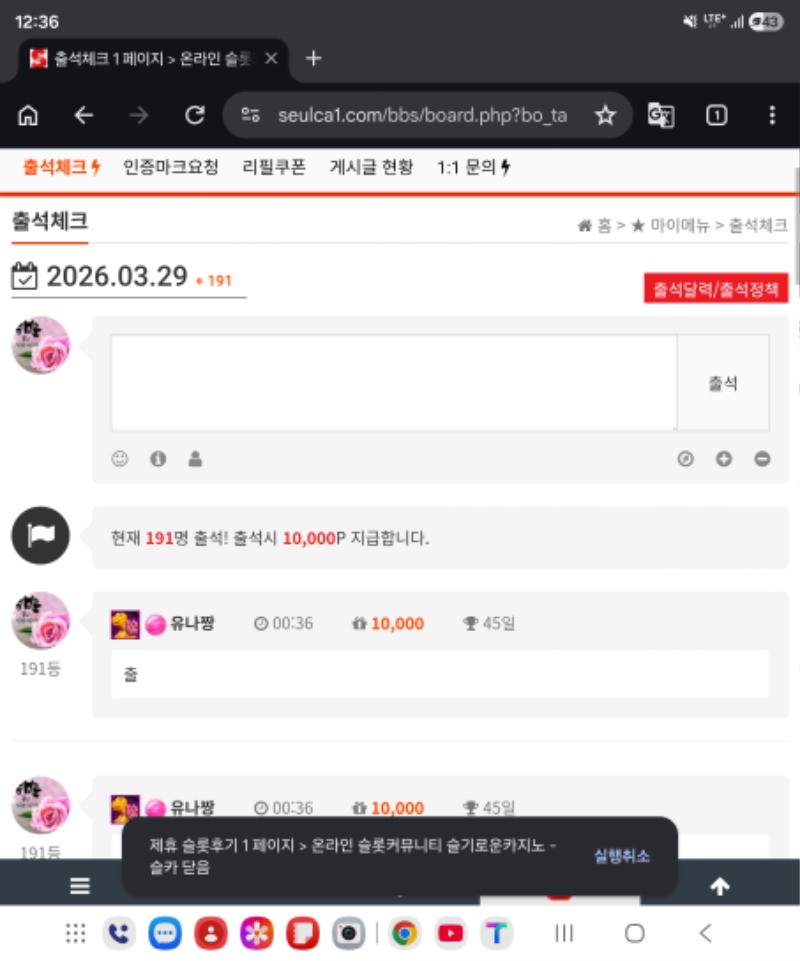800x961 pixels.
Task: Jump to page top with the up arrow
Action: point(719,886)
